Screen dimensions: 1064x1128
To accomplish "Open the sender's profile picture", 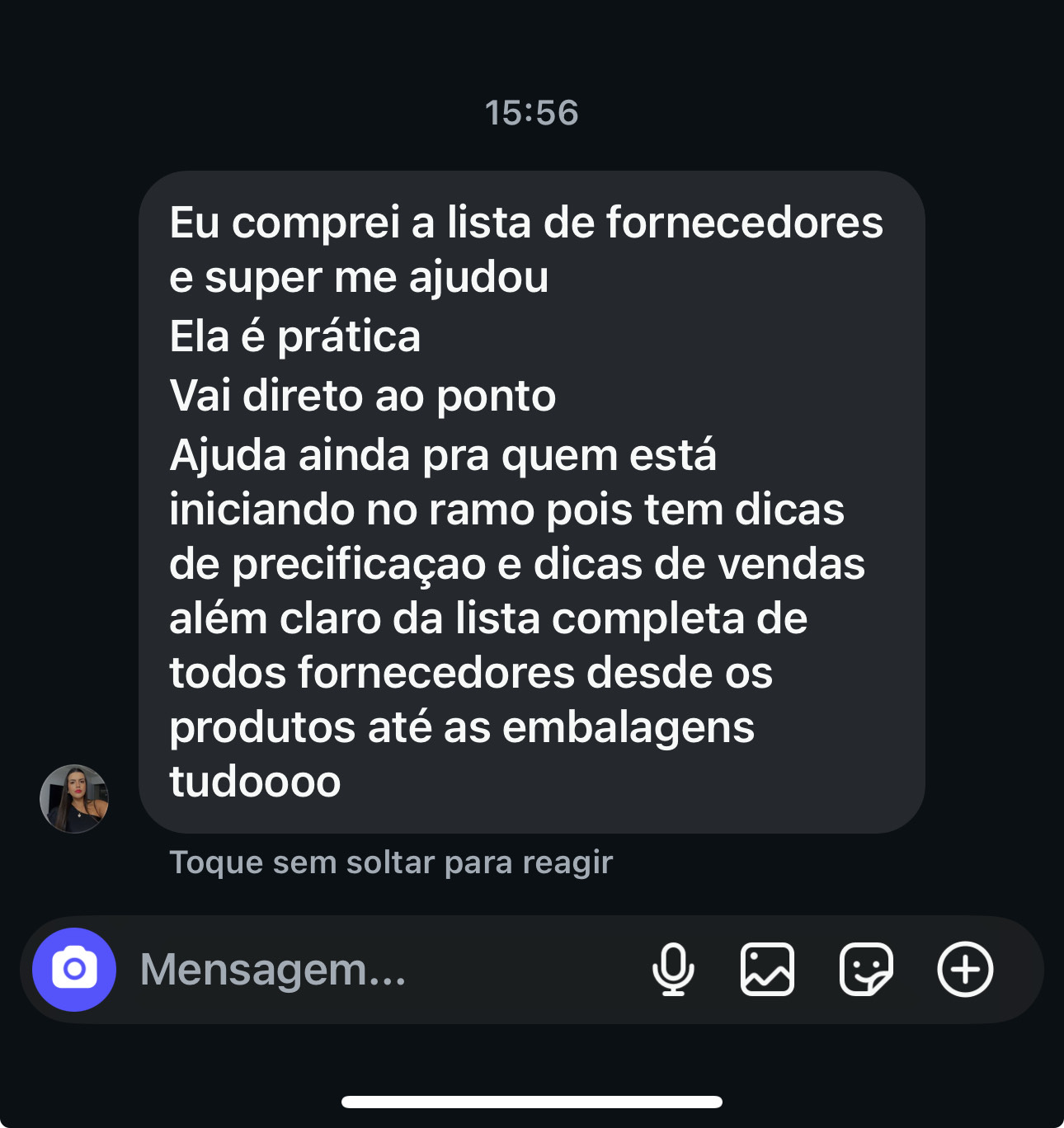I will pyautogui.click(x=74, y=798).
